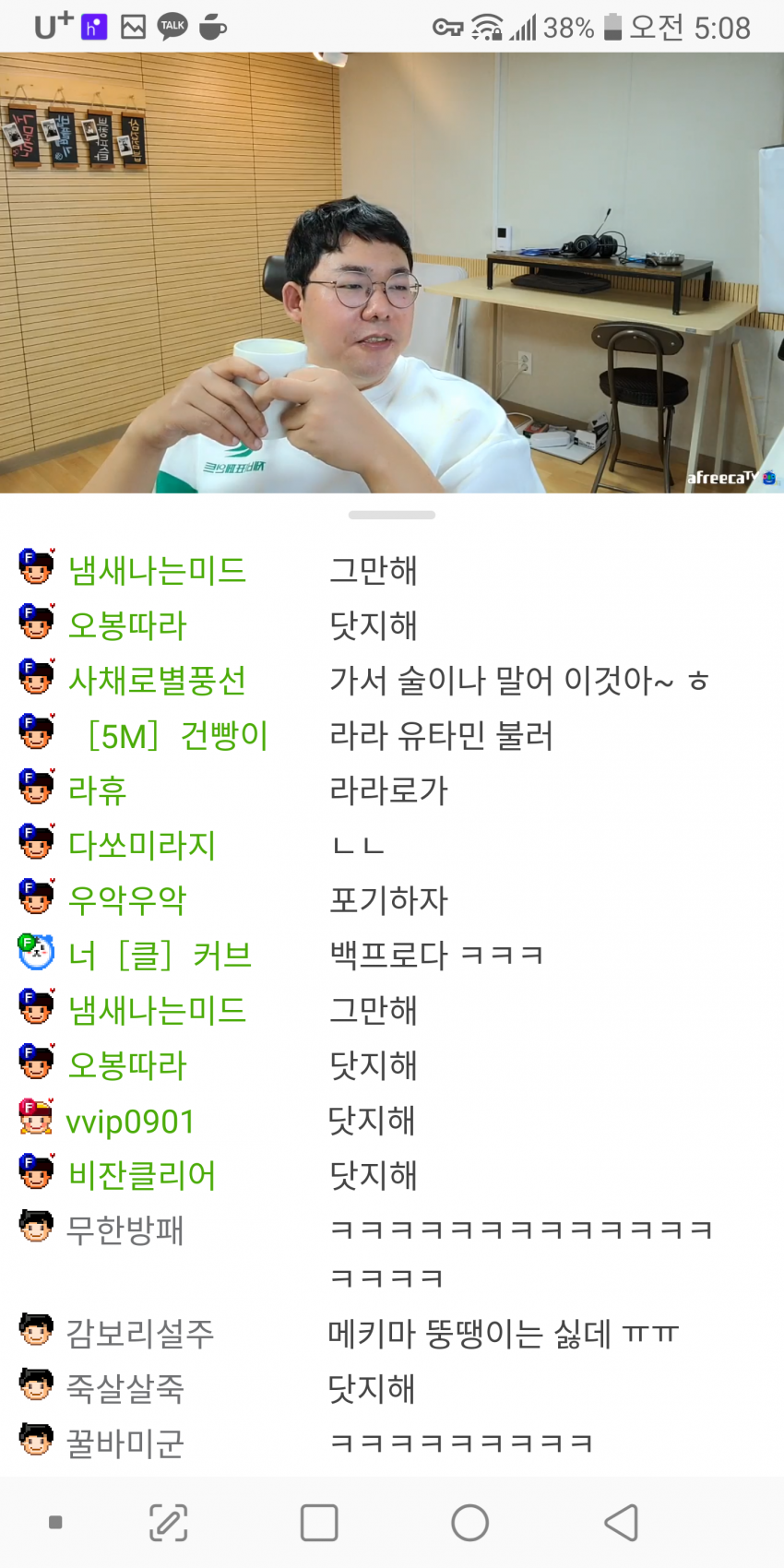Viewport: 784px width, 1568px height.
Task: Tap the chat panel resize handle
Action: click(x=392, y=515)
